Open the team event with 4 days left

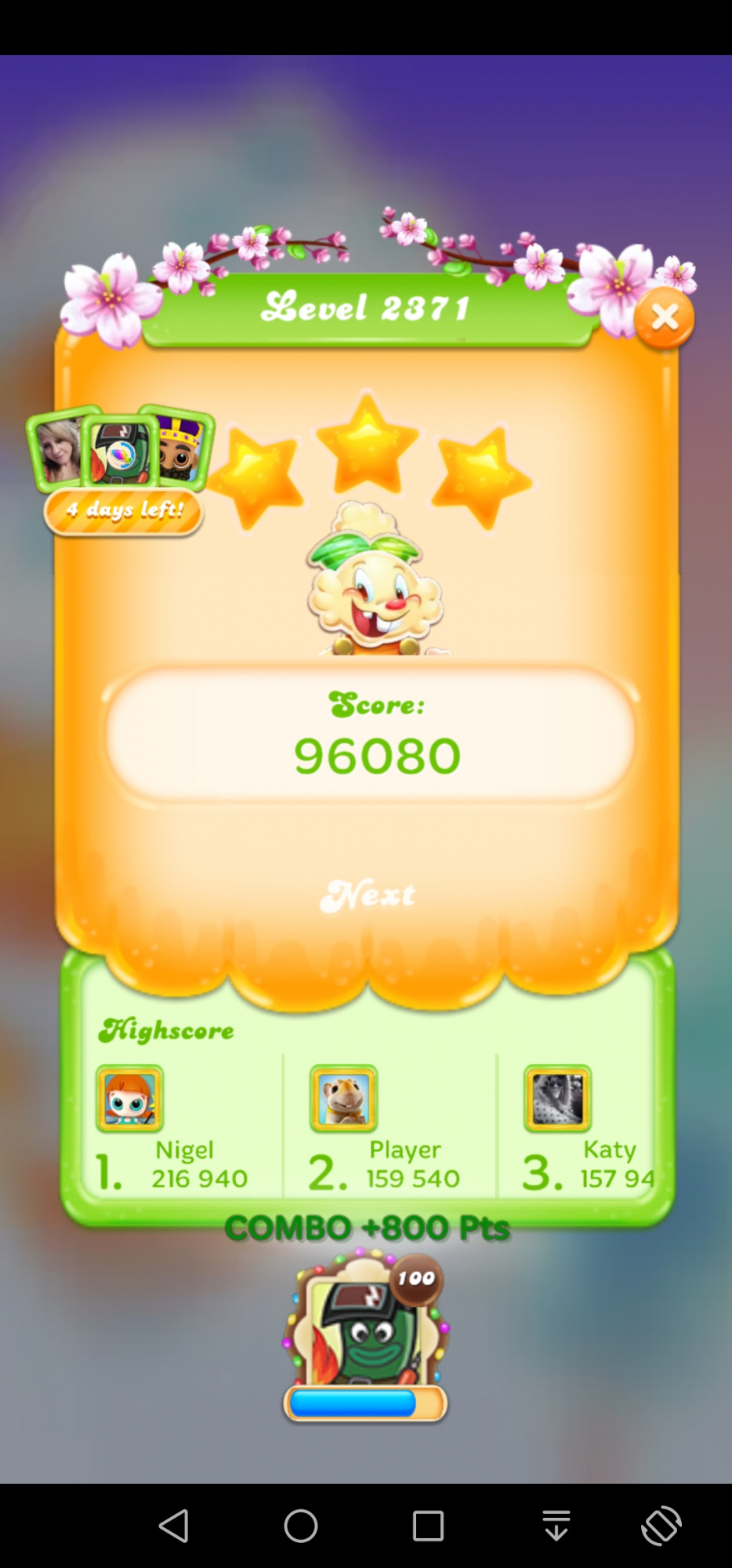122,470
